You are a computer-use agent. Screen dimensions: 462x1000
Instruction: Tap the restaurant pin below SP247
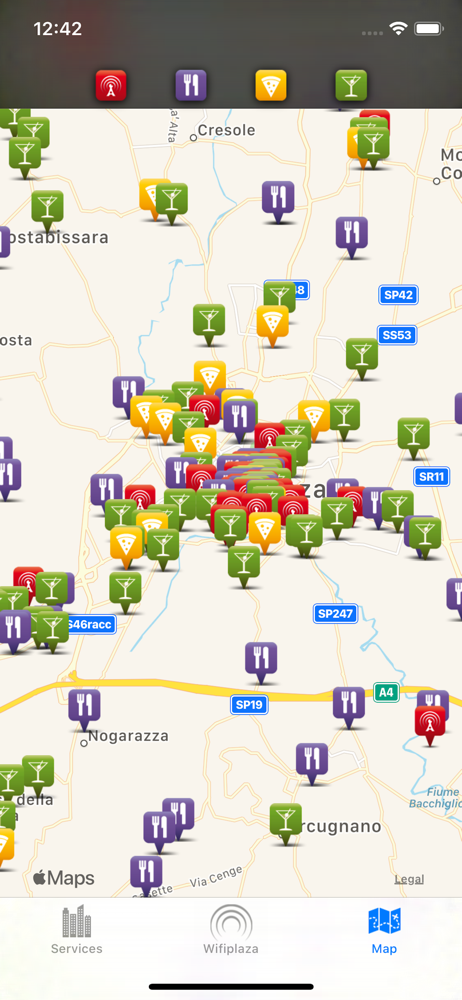pyautogui.click(x=261, y=663)
